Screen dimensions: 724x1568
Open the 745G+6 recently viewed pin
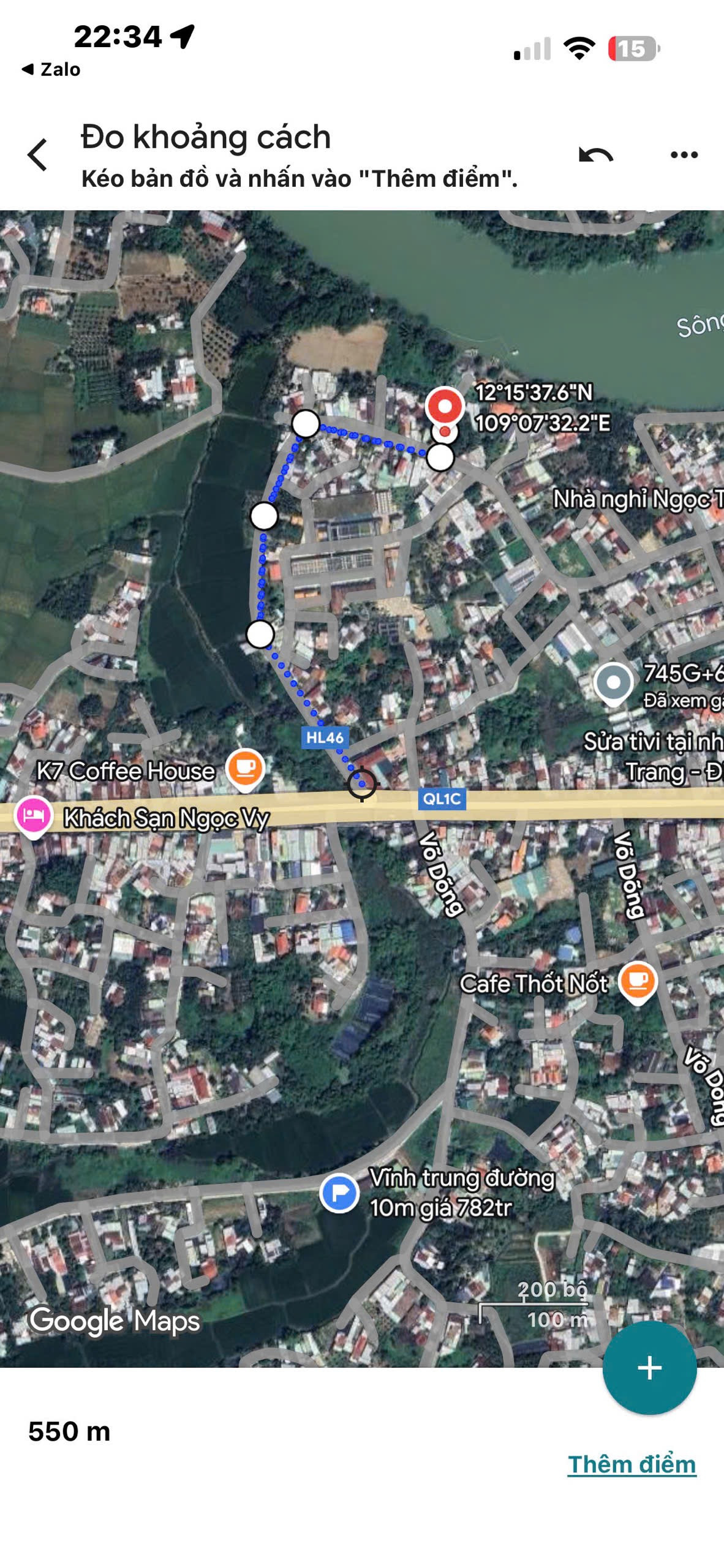(613, 683)
